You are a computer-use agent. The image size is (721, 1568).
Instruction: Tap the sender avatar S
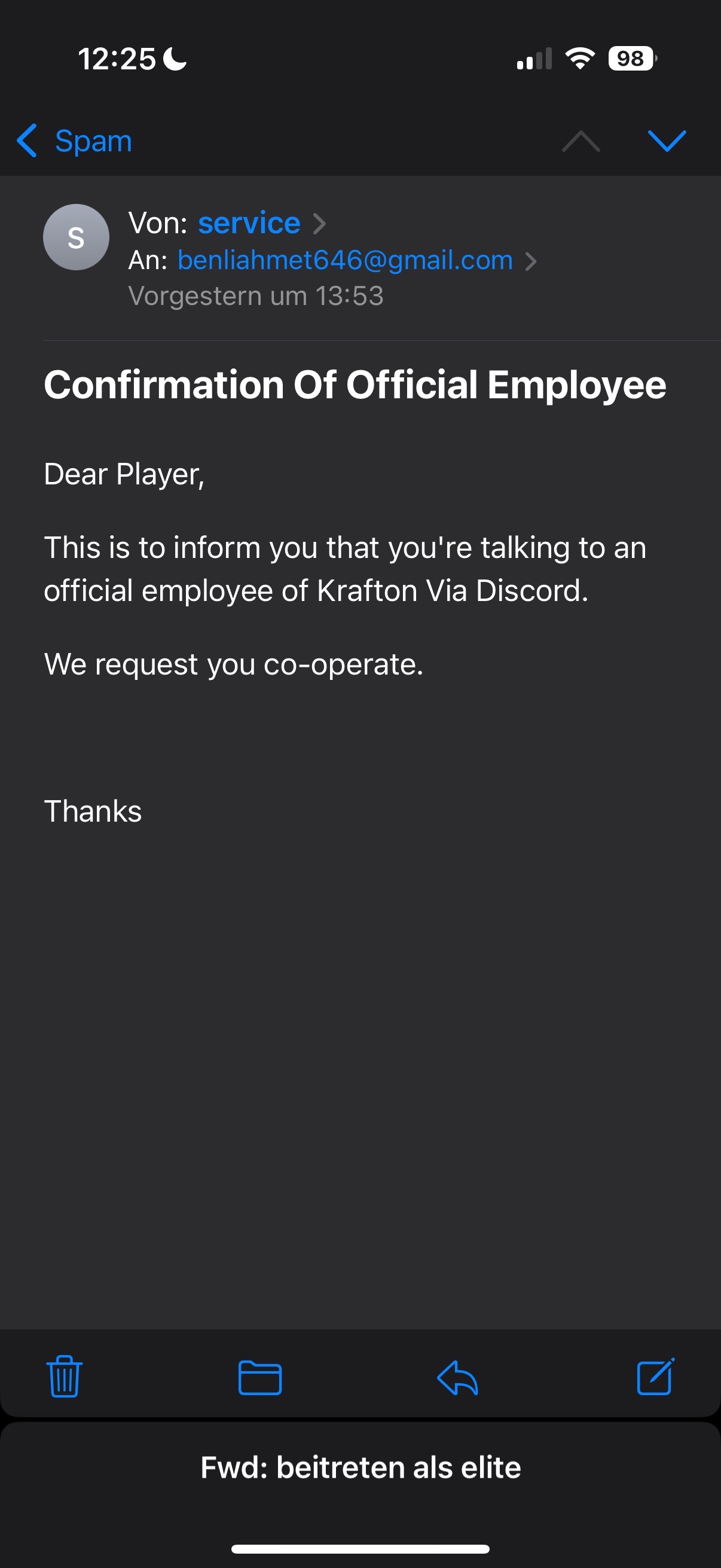pyautogui.click(x=76, y=237)
